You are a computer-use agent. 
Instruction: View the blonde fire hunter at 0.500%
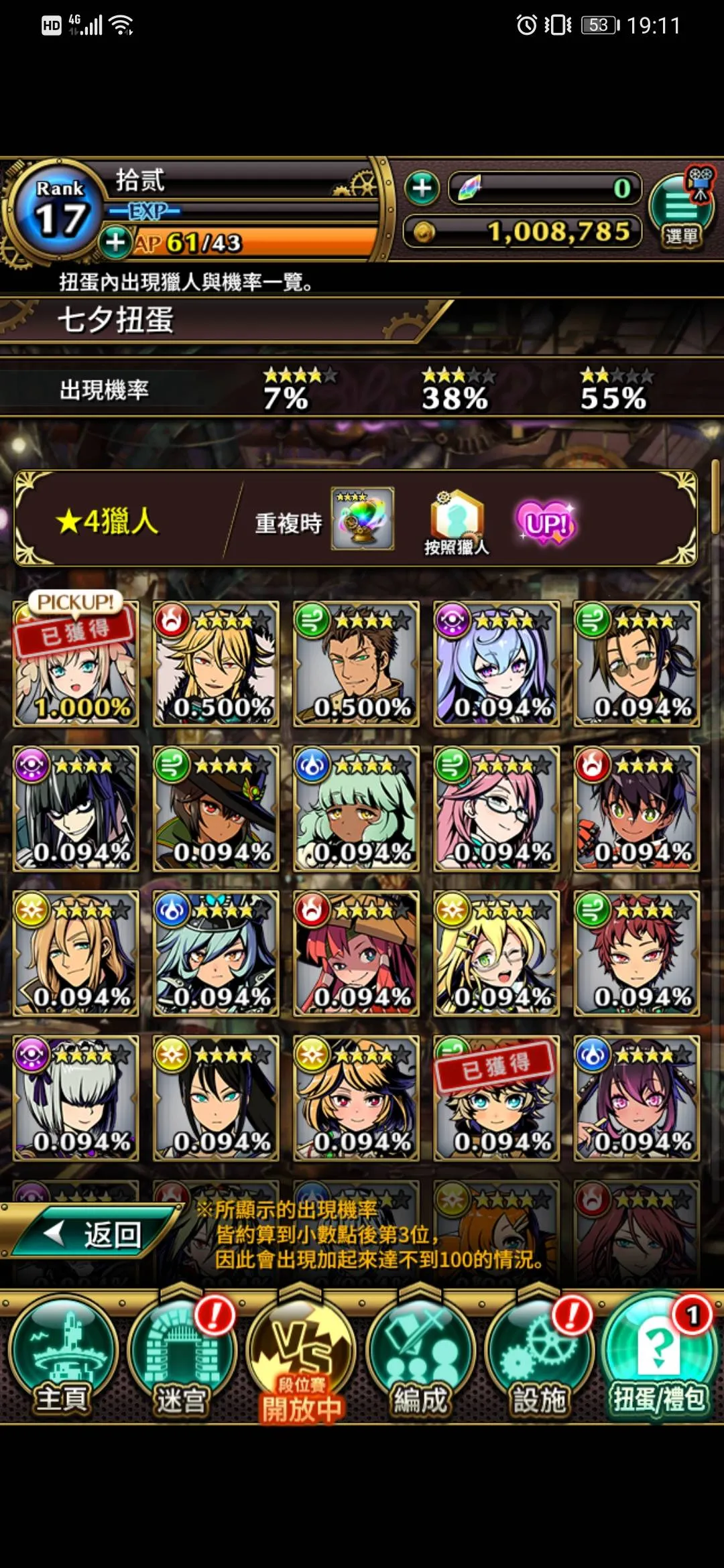216,663
